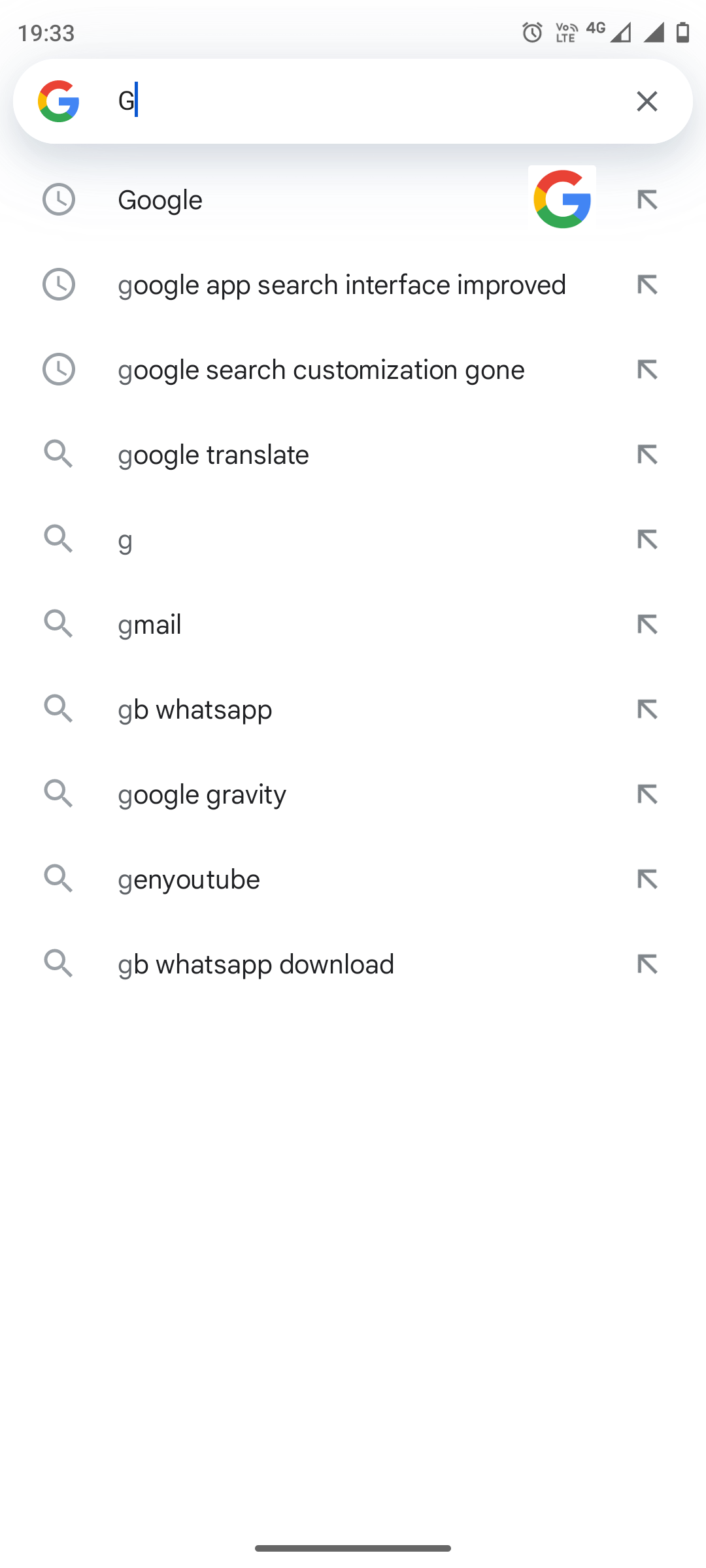Image resolution: width=706 pixels, height=1568 pixels.
Task: Clear the search text with the X
Action: point(647,101)
